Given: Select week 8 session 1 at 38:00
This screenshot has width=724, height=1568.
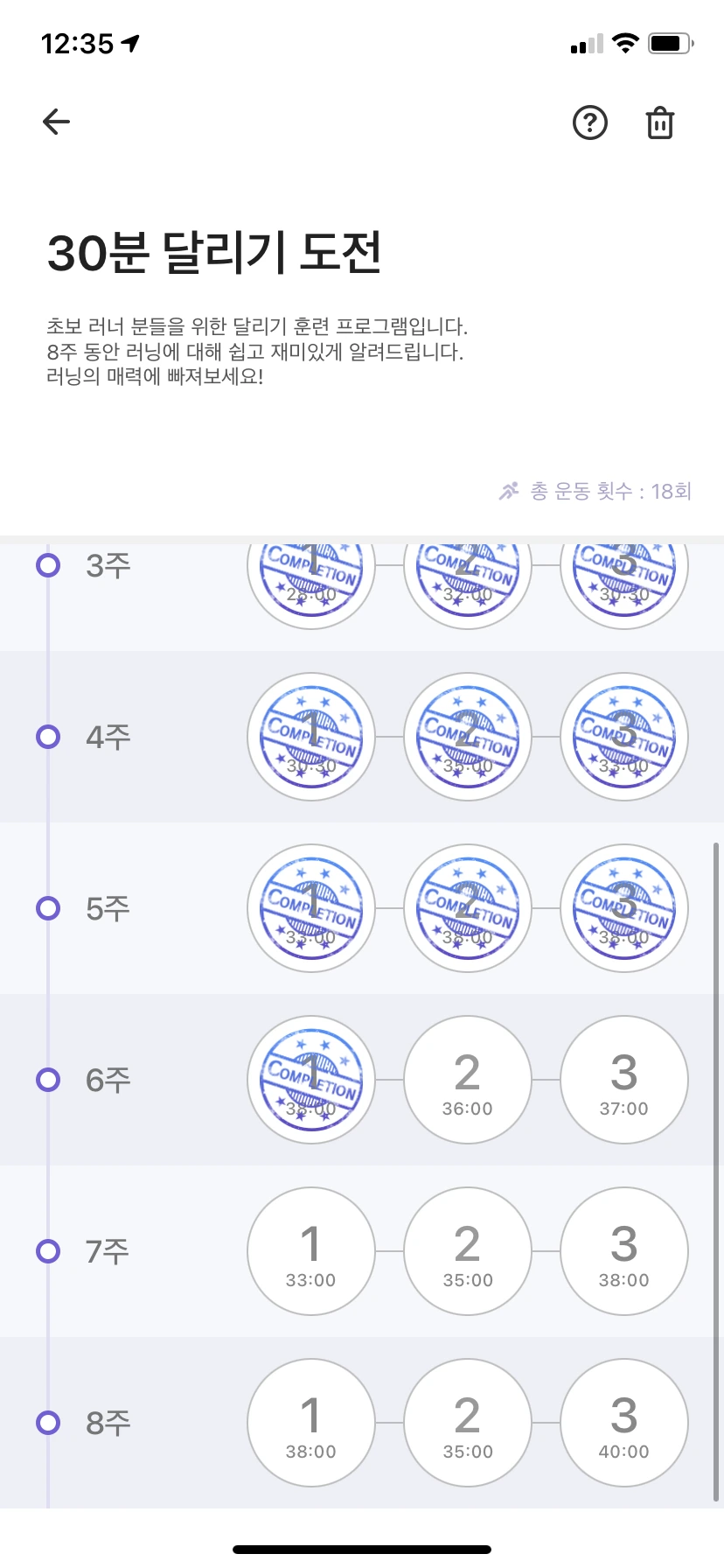Looking at the screenshot, I should tap(311, 1423).
